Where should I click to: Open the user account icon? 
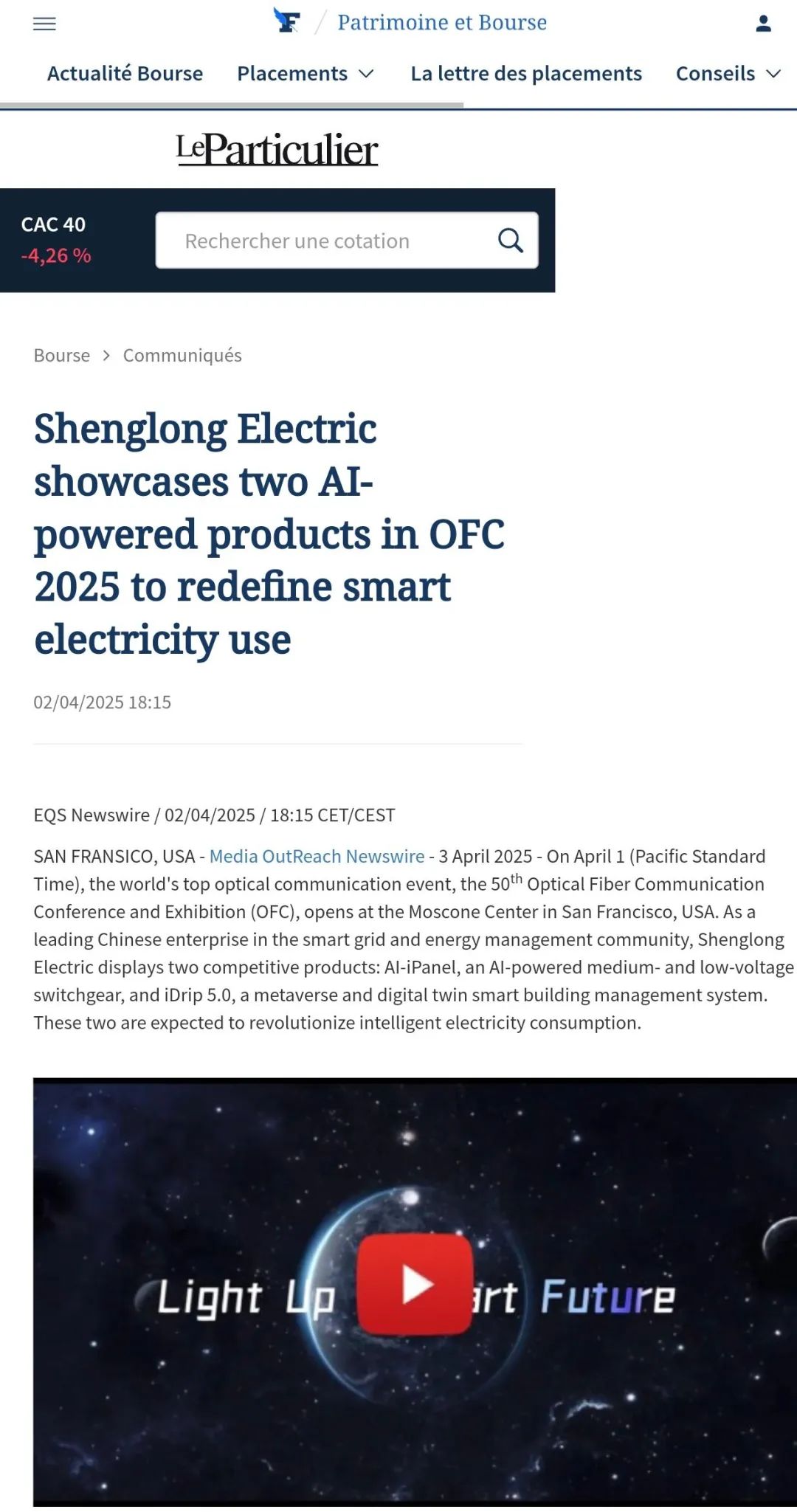click(763, 24)
